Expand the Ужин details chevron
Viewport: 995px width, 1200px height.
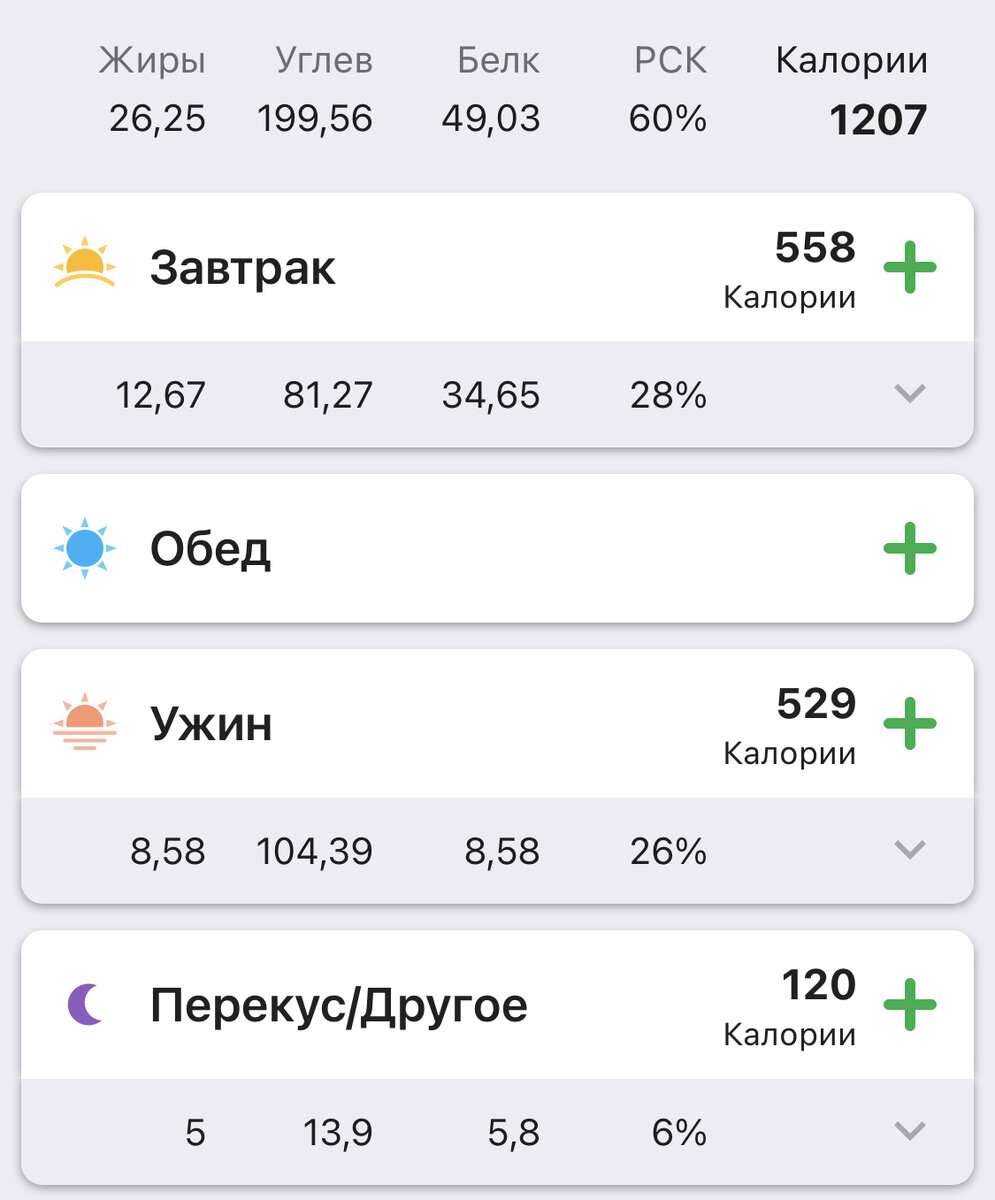(909, 850)
